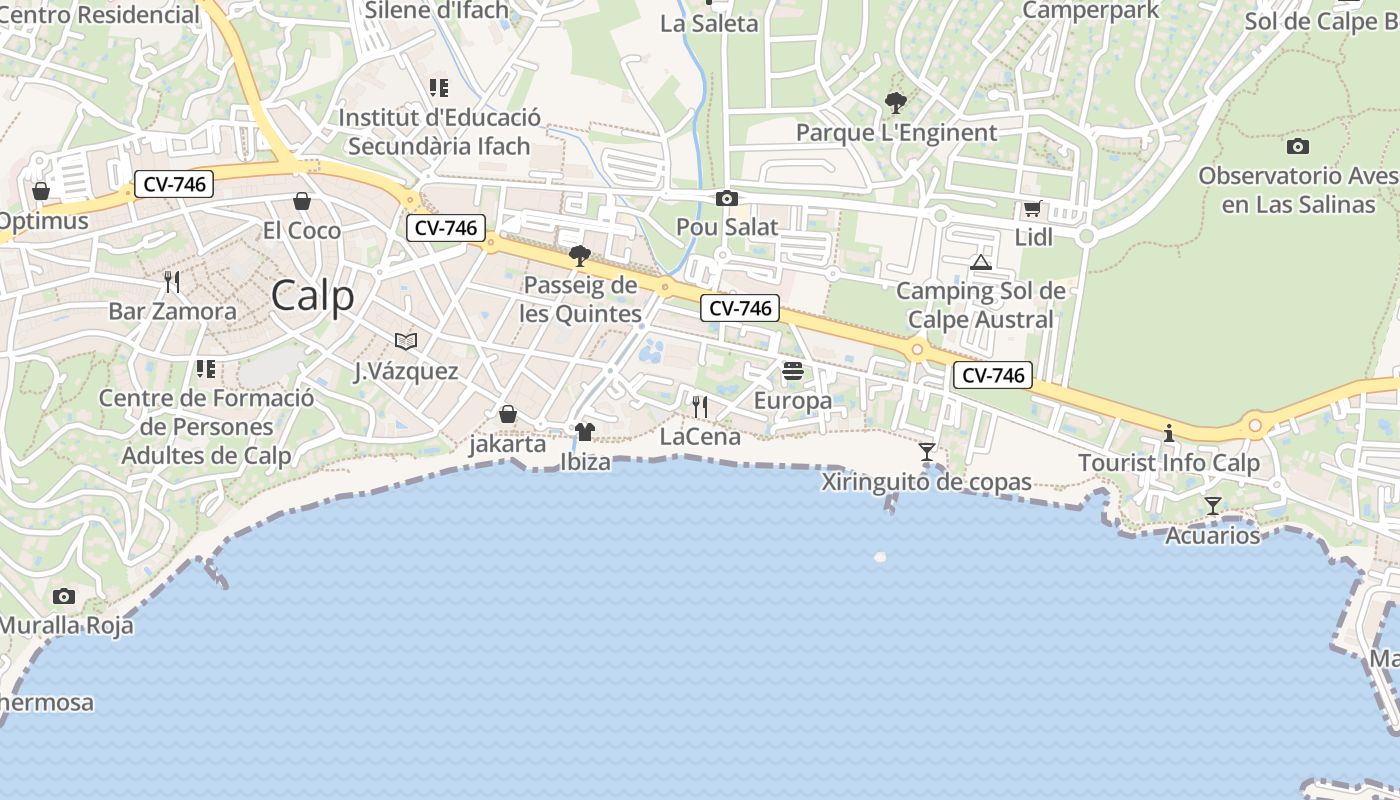
Task: Open the Camping Sol de Calpe Austral marker
Action: (x=981, y=262)
